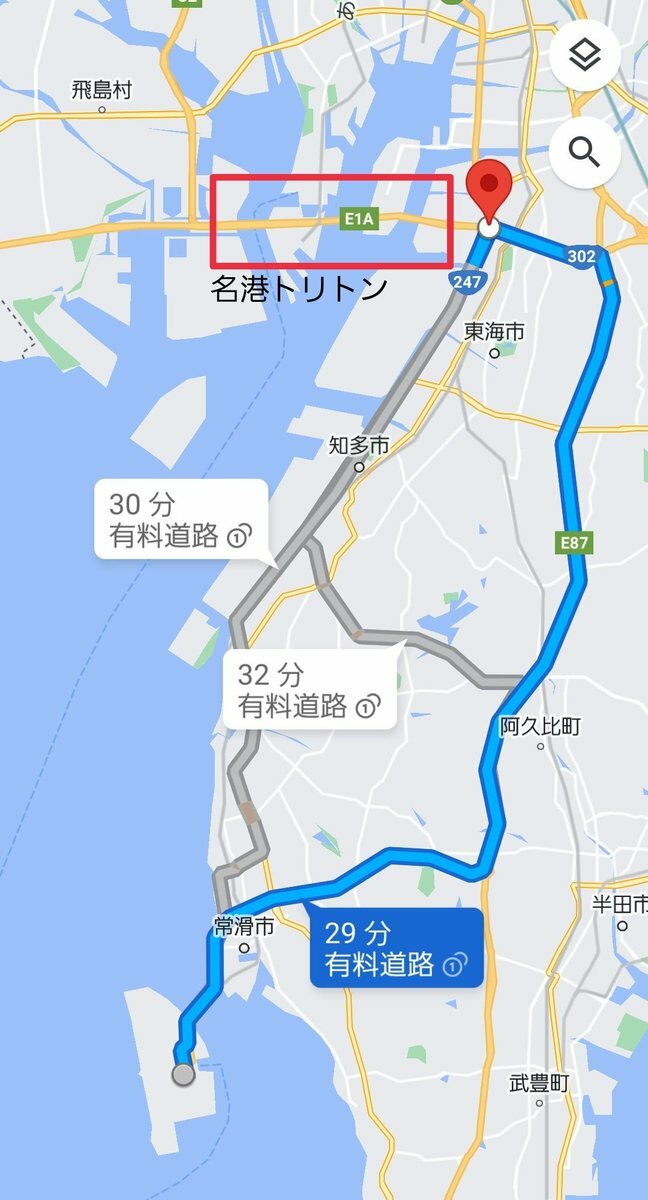Open the map layers button
The width and height of the screenshot is (648, 1200).
pyautogui.click(x=584, y=55)
